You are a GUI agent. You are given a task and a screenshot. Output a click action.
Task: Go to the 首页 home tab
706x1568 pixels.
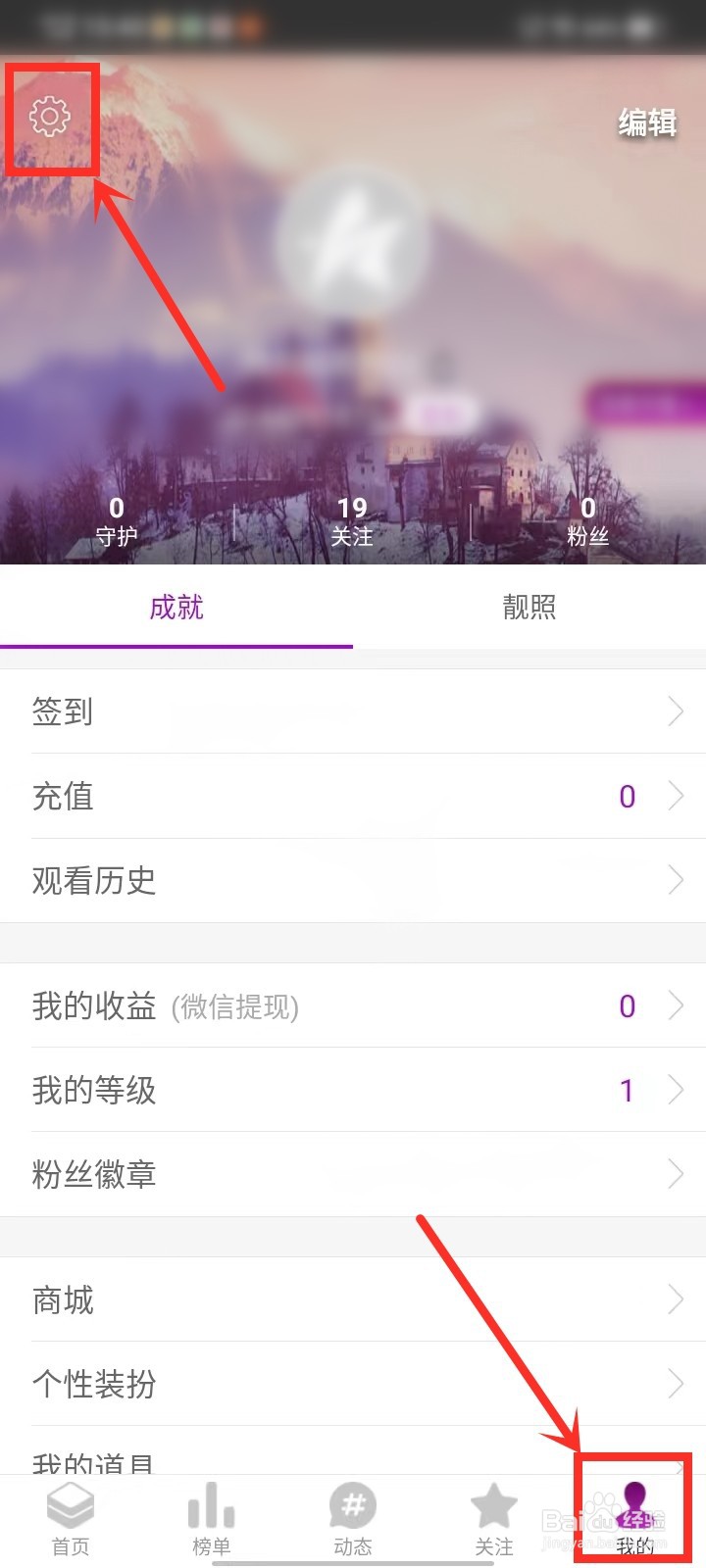(x=71, y=1519)
